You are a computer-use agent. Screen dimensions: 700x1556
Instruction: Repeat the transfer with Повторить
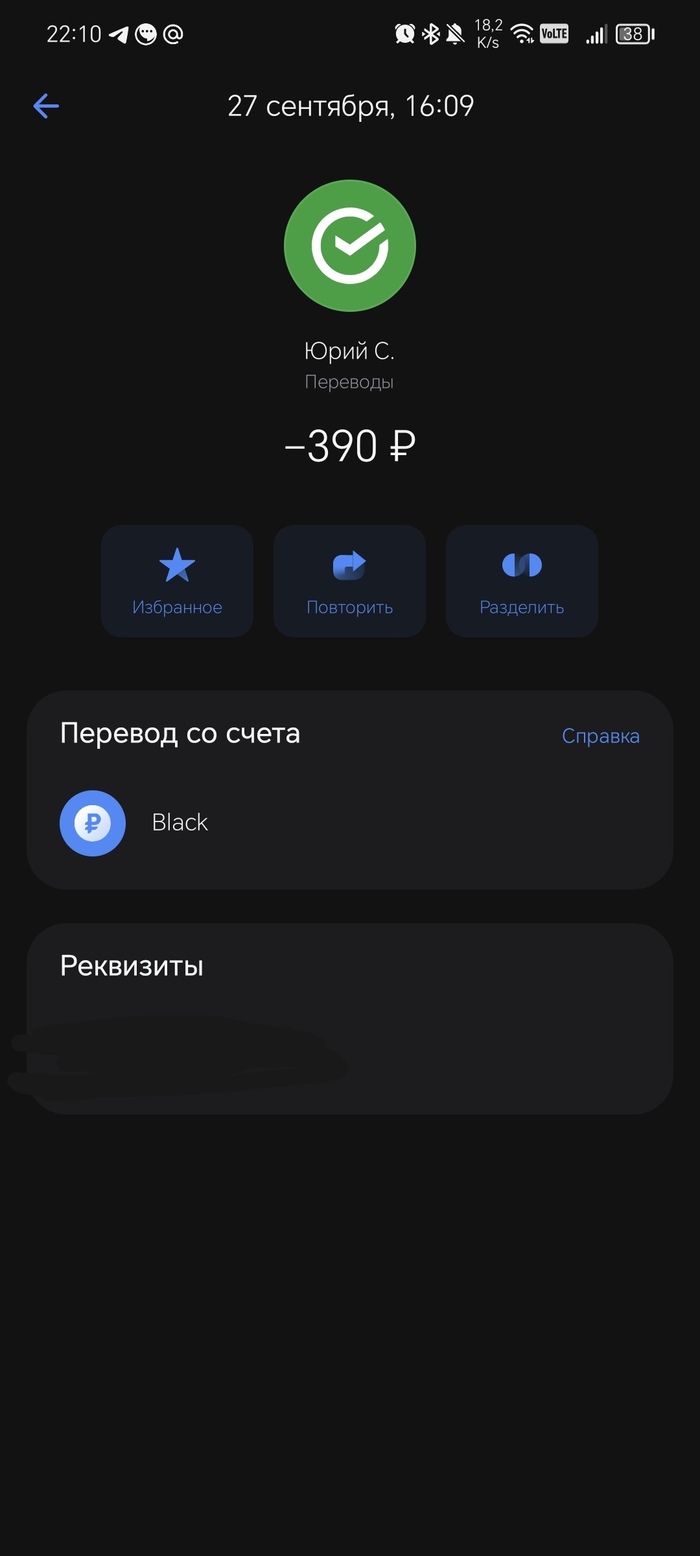click(349, 581)
